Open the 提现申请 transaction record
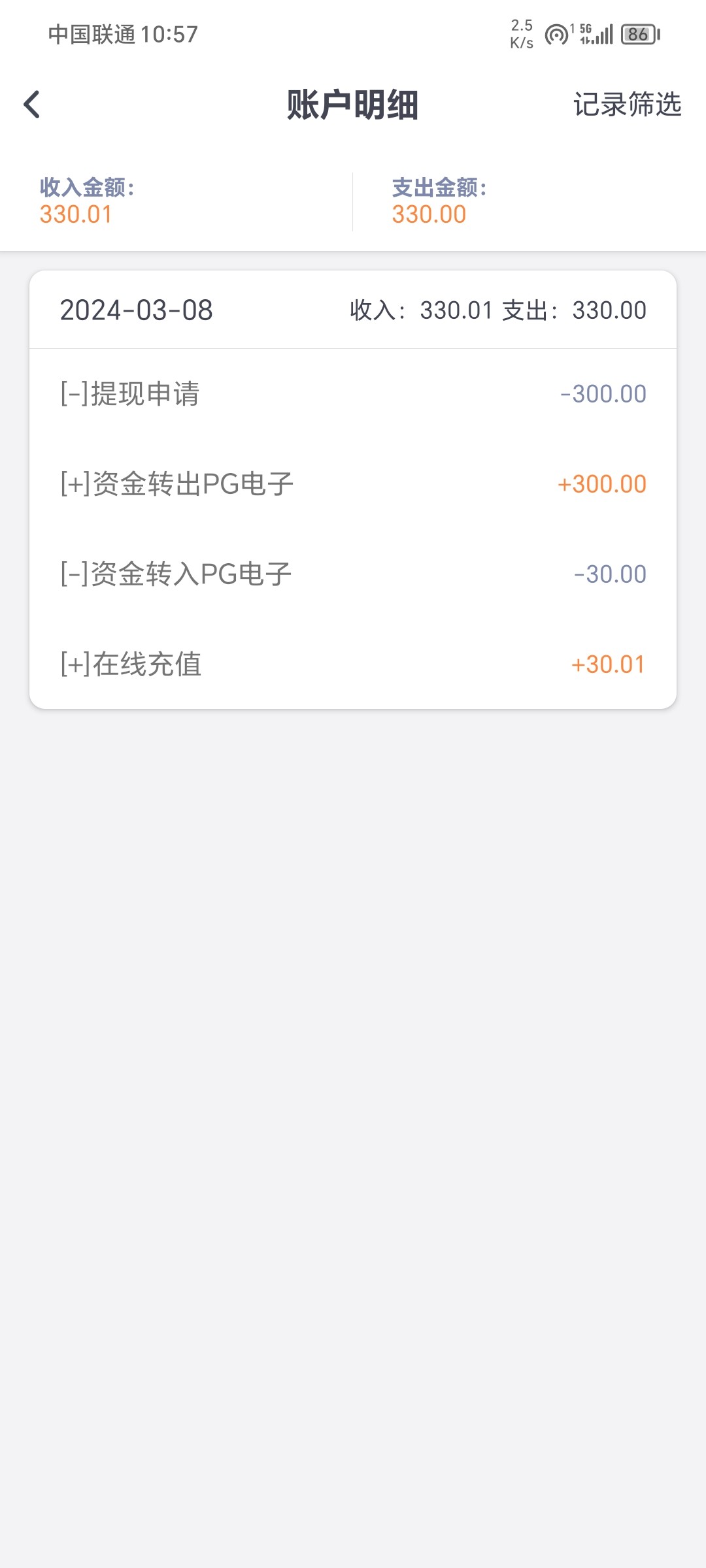Screen dimensions: 706x1568 click(x=353, y=394)
